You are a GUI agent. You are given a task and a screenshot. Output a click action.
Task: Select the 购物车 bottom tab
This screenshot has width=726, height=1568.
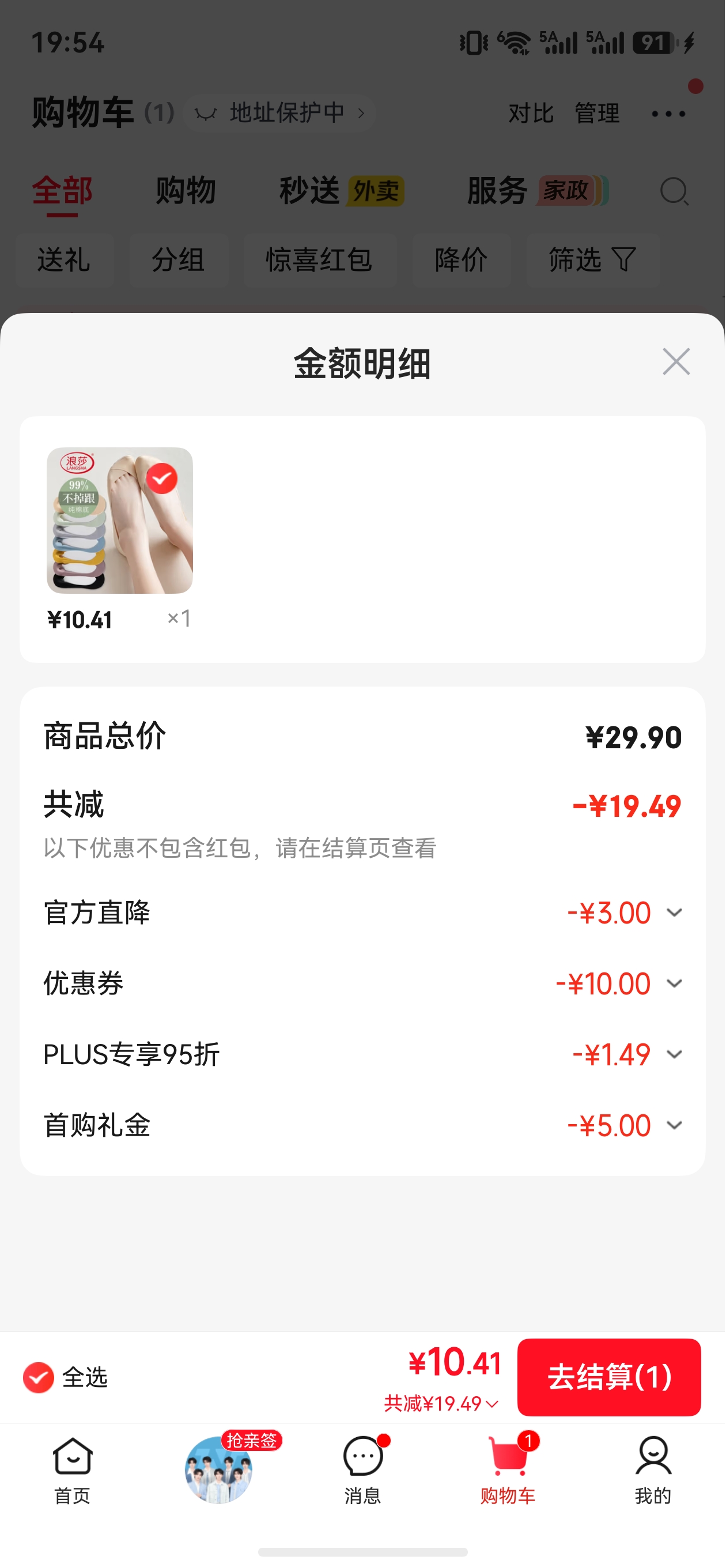[508, 1471]
